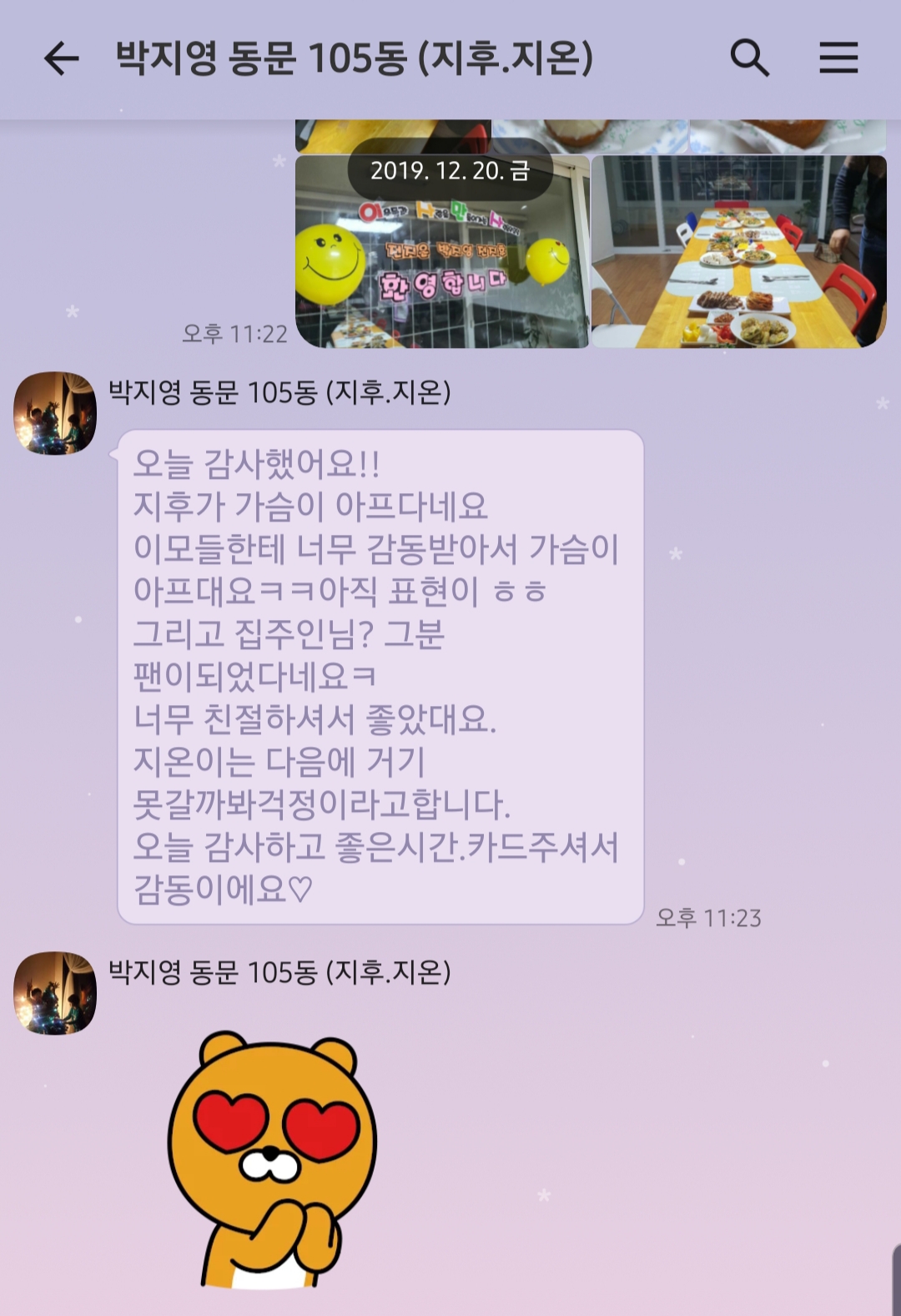Screen dimensions: 901x1316
Task: View sender's profile picture above thank-you message
Action: 55,413
